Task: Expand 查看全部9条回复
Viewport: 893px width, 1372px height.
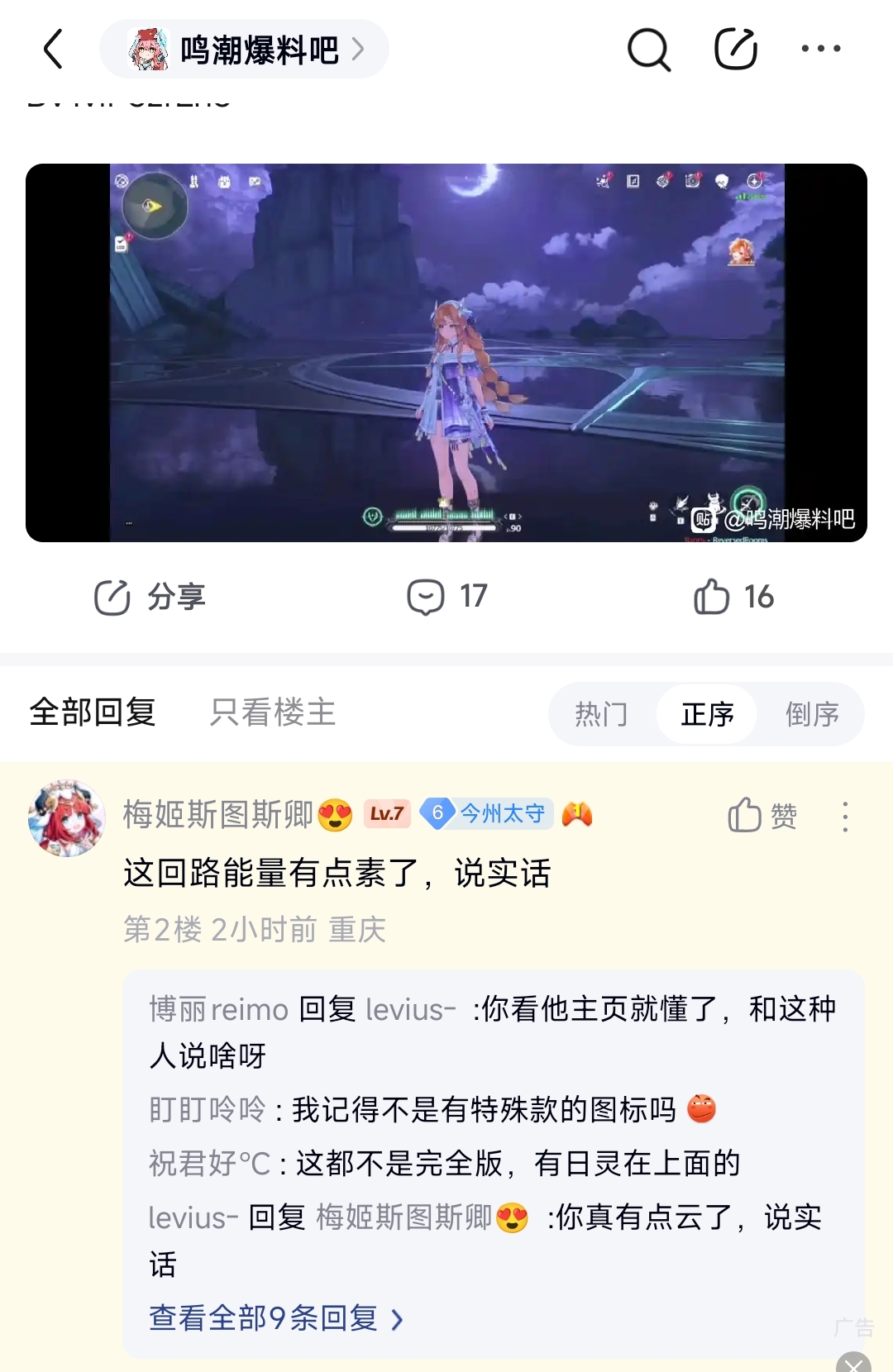Action: tap(276, 1318)
